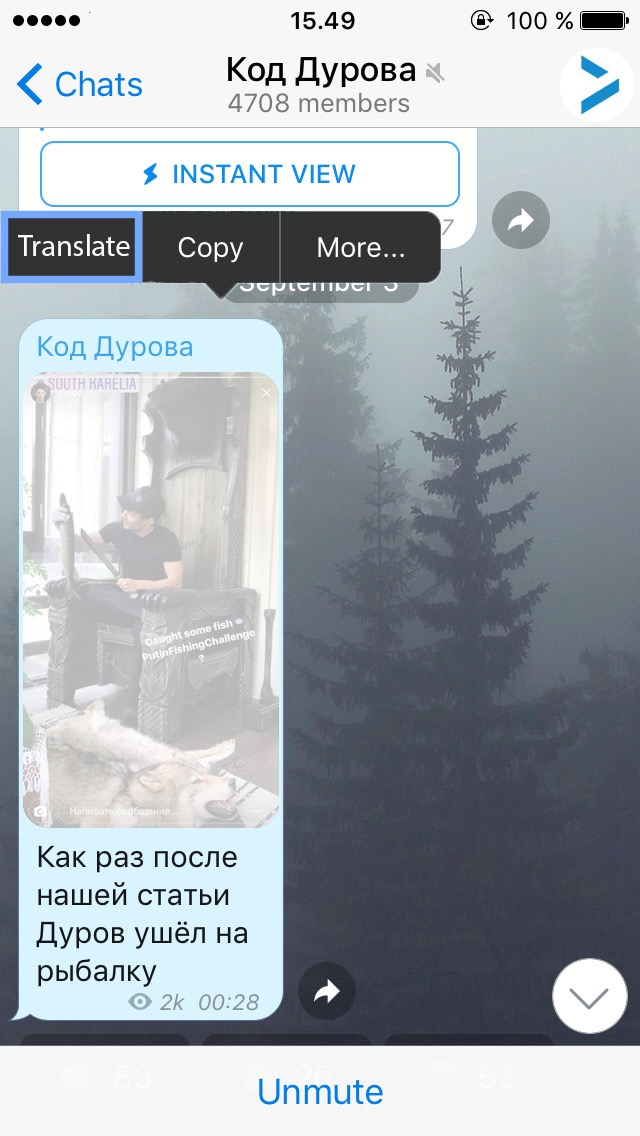Viewport: 640px width, 1136px height.
Task: Copy the selected message text
Action: [210, 248]
